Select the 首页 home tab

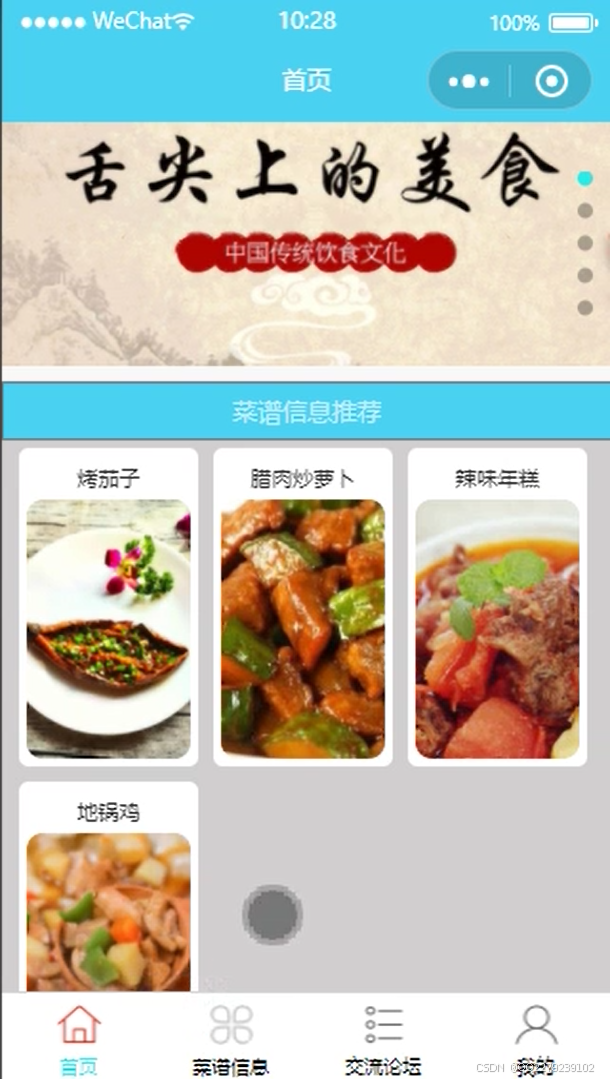(79, 1038)
